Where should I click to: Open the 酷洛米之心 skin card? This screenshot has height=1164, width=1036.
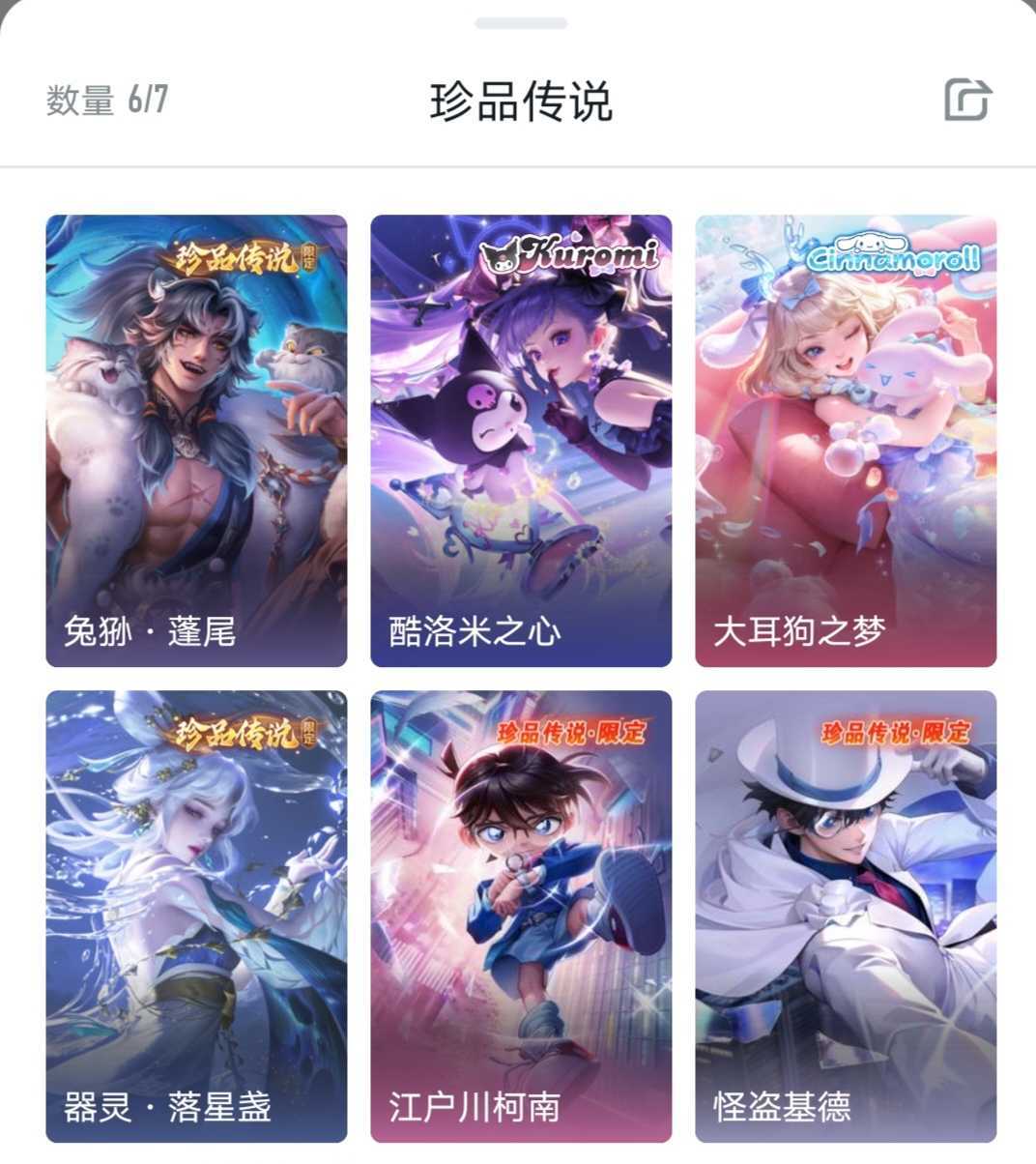coord(521,441)
